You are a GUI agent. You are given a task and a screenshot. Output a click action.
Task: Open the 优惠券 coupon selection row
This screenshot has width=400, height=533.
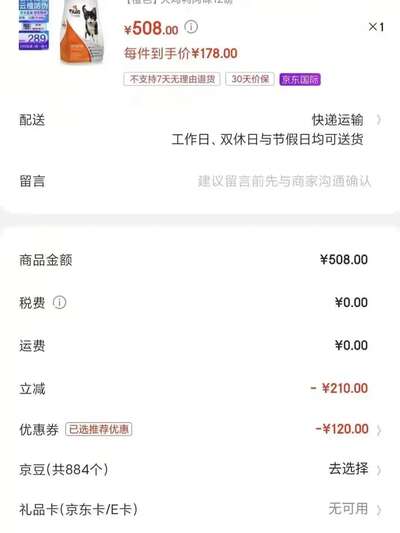[200, 429]
